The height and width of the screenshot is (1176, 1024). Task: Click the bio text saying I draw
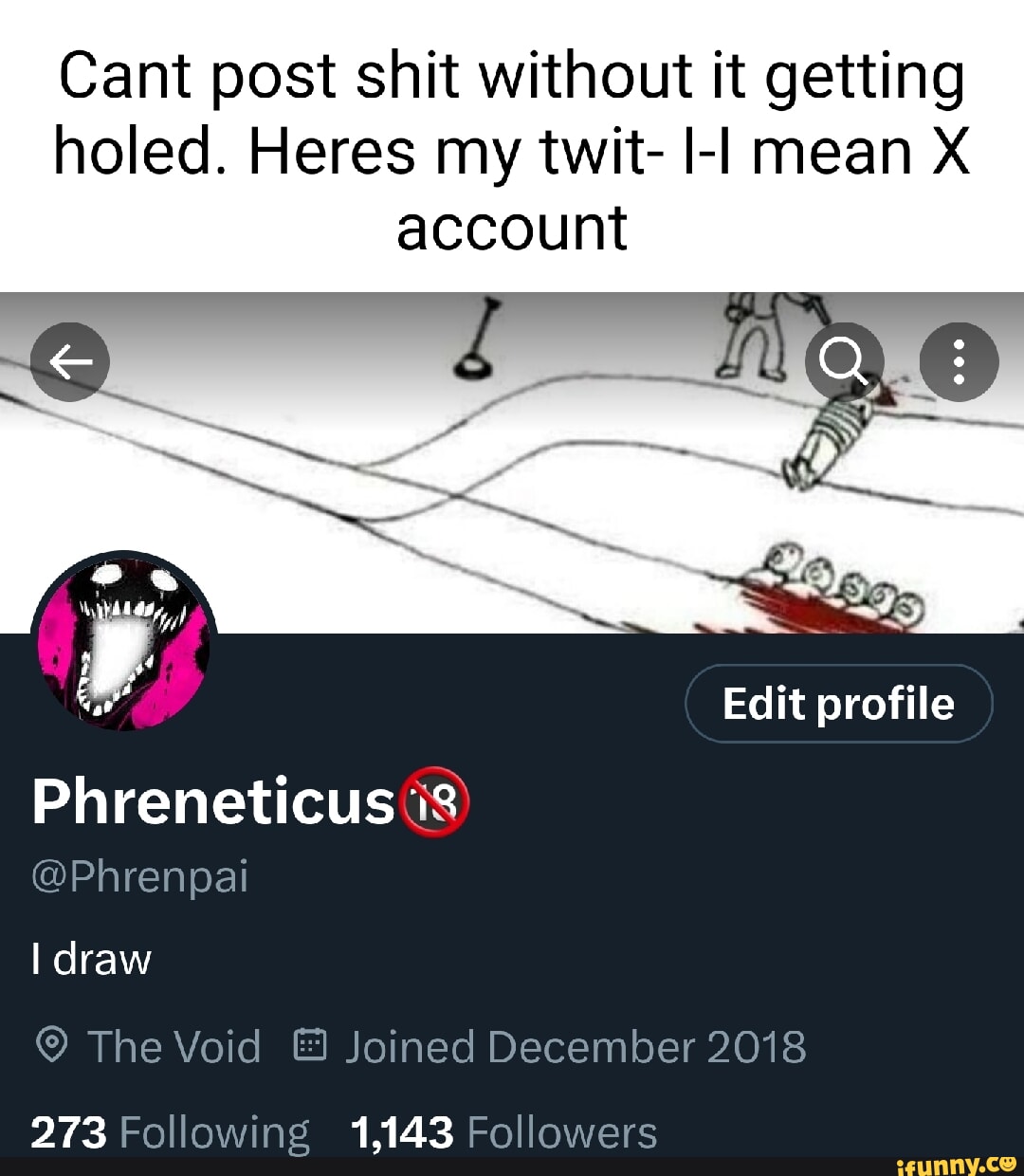[91, 960]
